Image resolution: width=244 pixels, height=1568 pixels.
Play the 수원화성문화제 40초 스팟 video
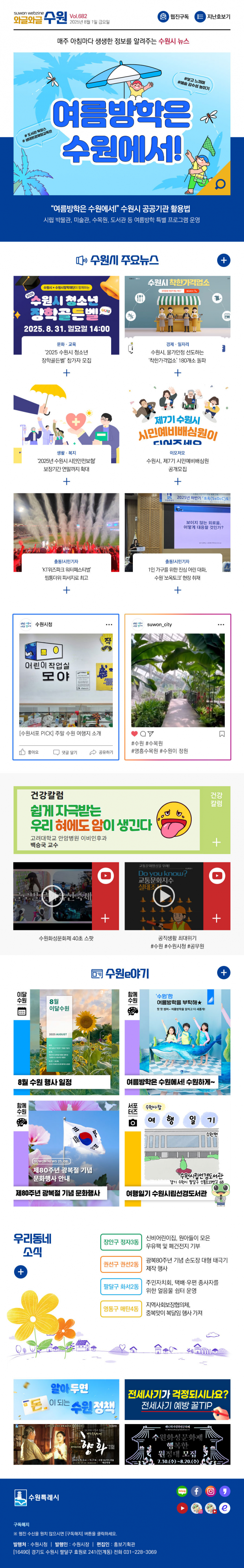[53, 895]
